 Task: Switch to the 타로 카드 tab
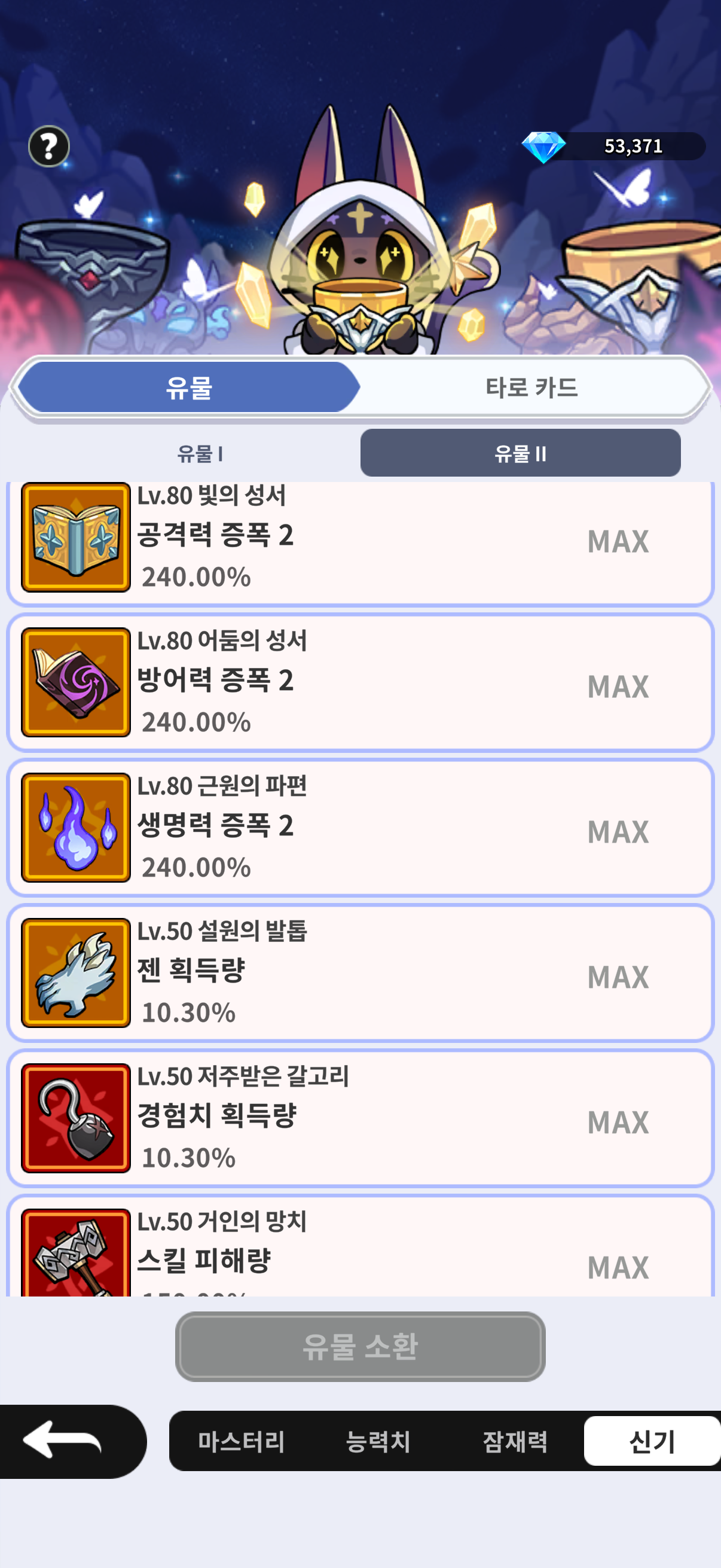click(x=531, y=387)
